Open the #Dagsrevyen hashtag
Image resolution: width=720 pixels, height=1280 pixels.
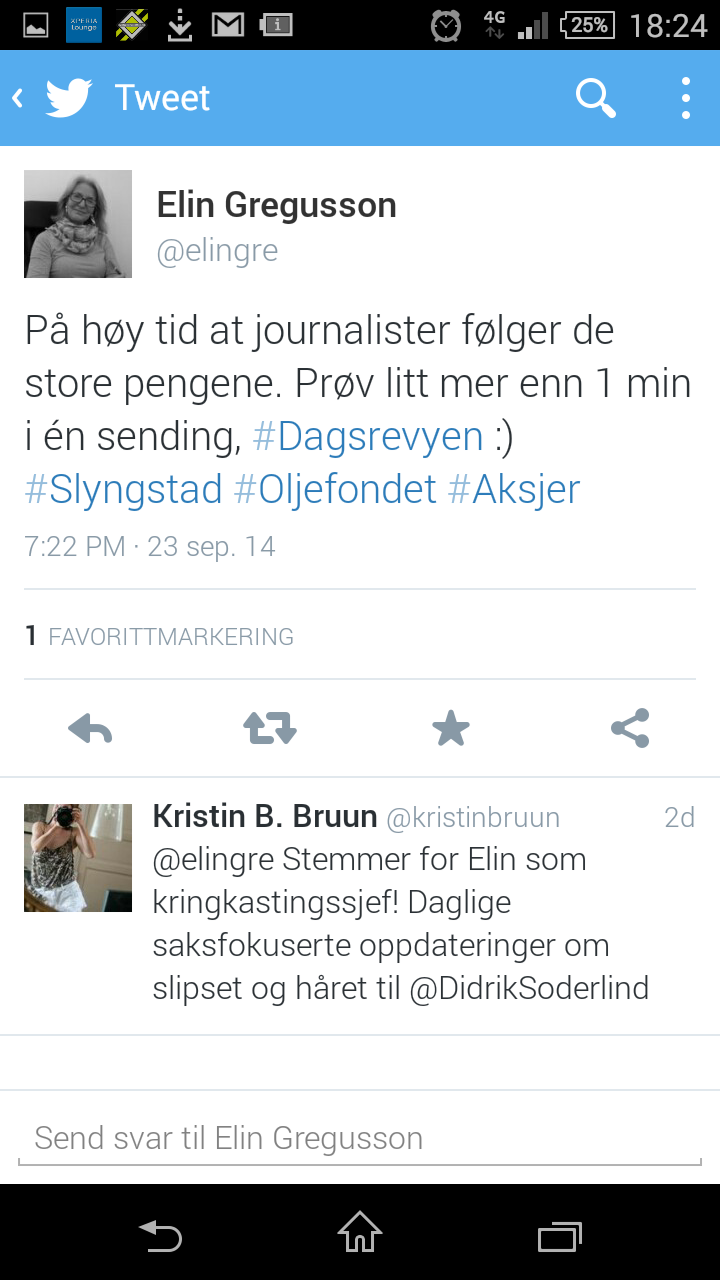click(368, 437)
